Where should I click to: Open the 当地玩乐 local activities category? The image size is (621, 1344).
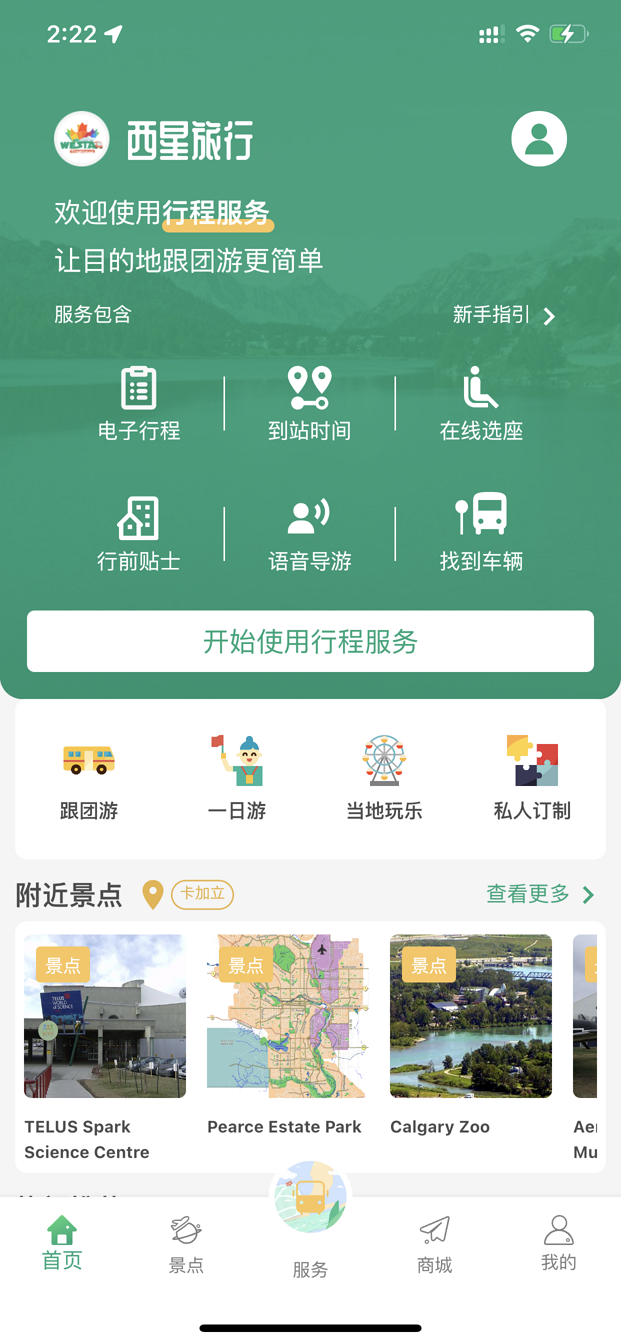(x=384, y=778)
